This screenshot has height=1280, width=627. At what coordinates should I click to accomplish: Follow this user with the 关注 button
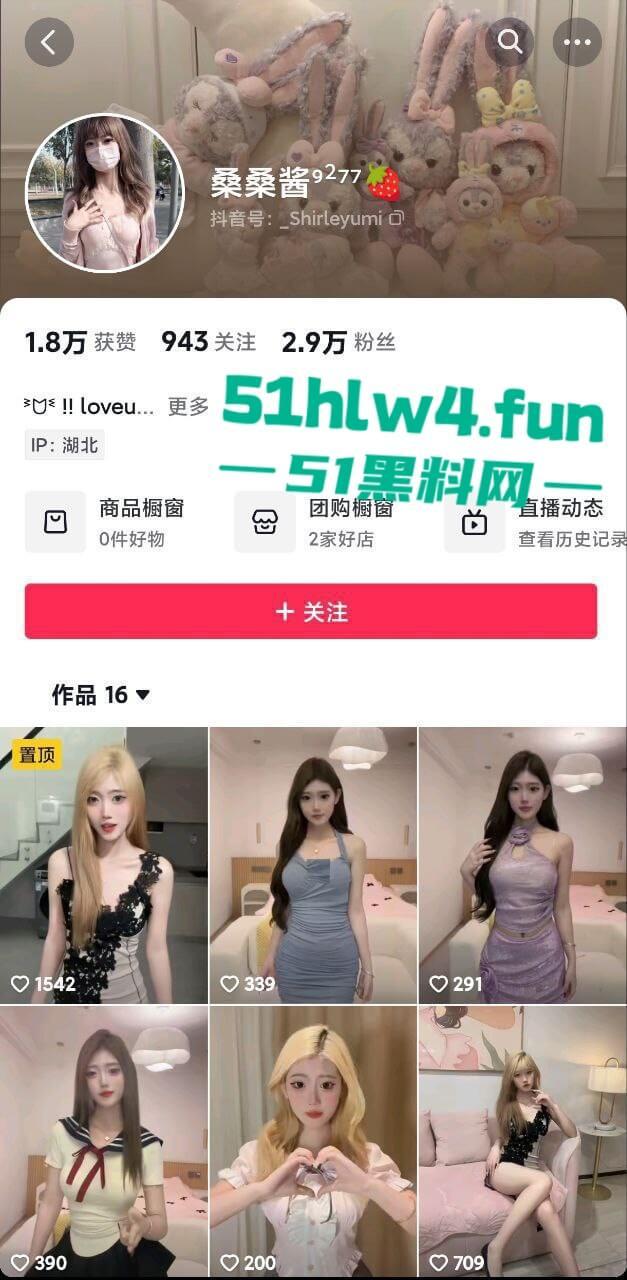click(x=311, y=611)
